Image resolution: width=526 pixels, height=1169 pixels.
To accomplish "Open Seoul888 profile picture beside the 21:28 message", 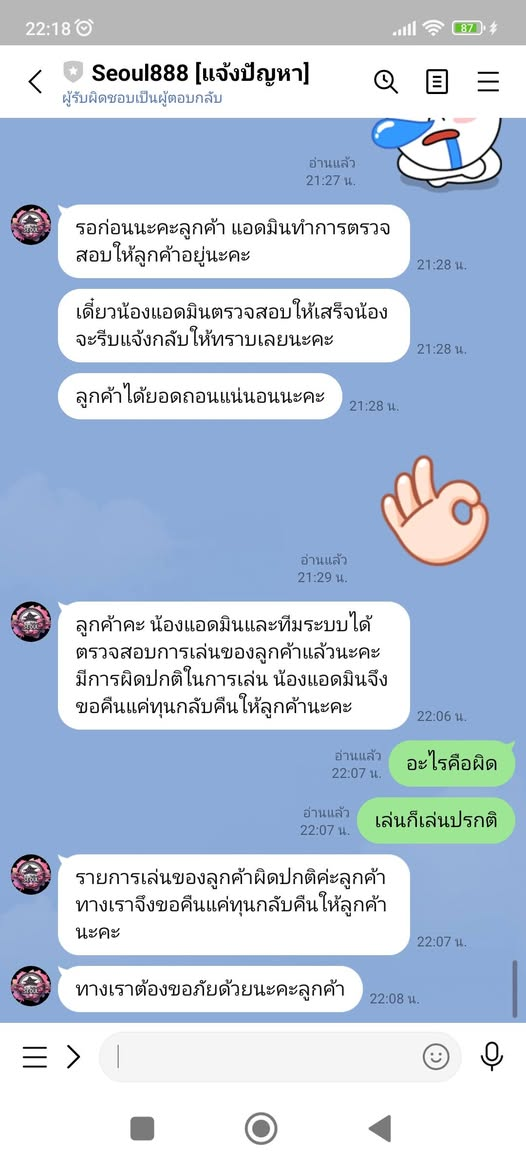I will tap(31, 224).
